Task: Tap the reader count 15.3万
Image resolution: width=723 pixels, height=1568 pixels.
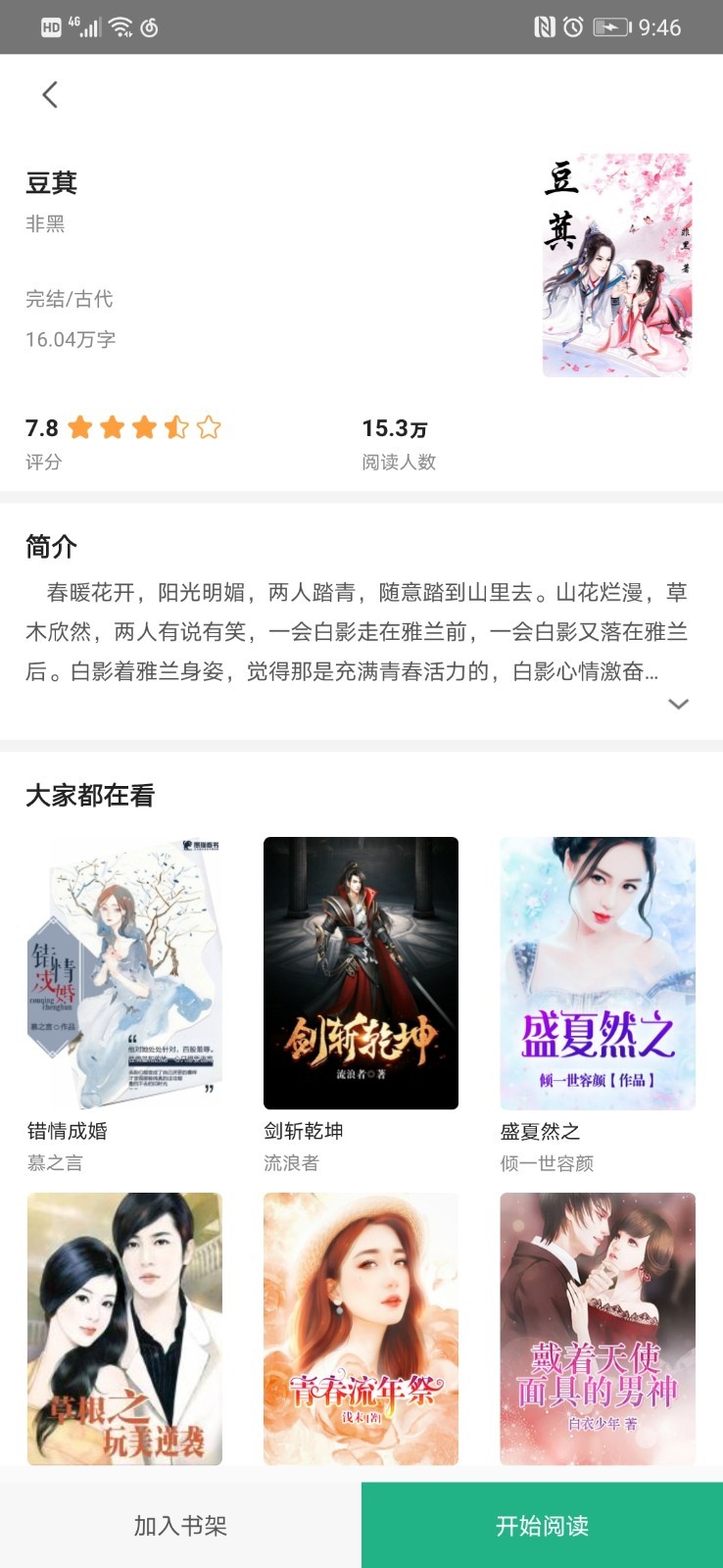Action: point(395,427)
